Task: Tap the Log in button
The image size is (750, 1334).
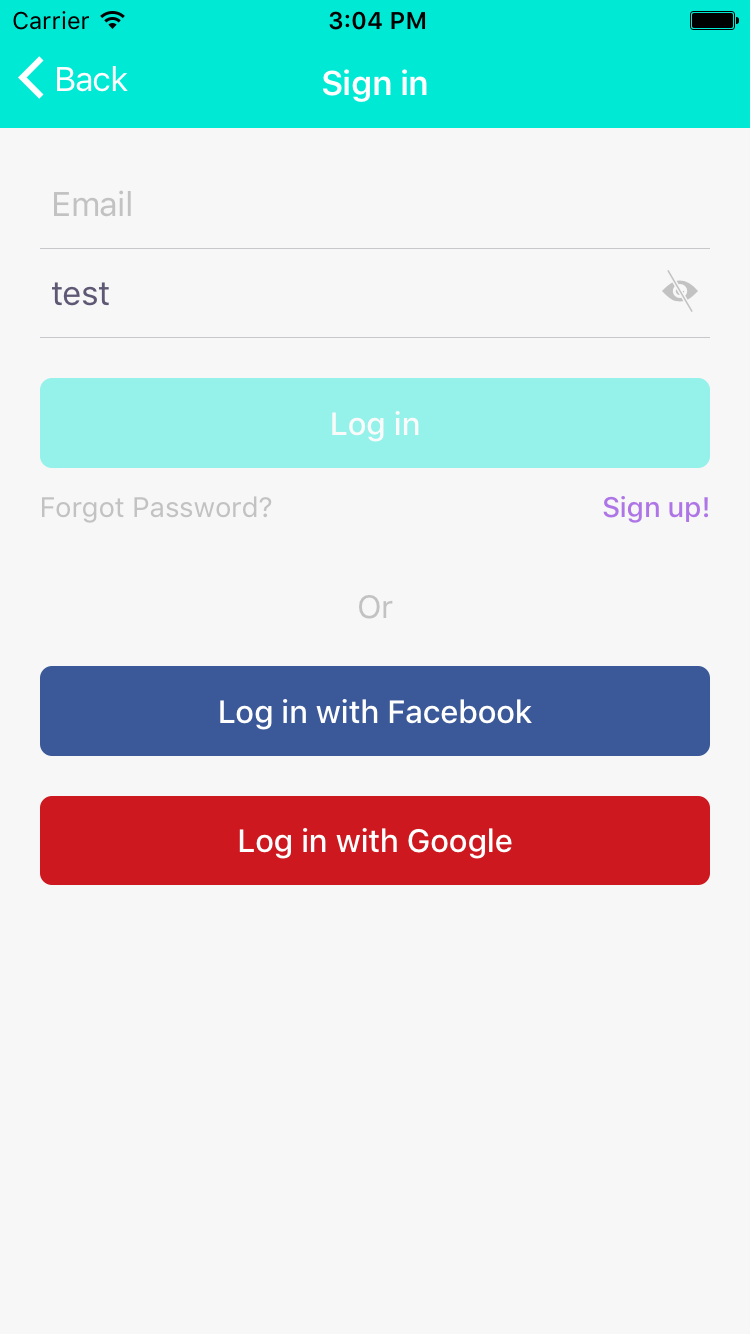Action: (374, 423)
